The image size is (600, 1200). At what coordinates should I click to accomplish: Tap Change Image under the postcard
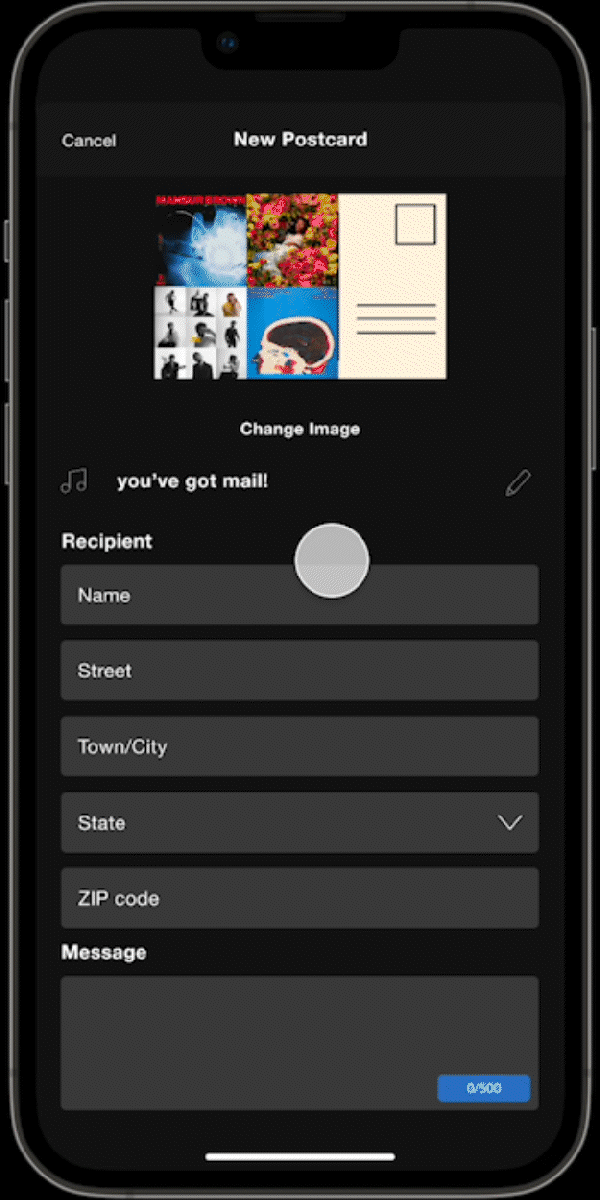coord(299,429)
